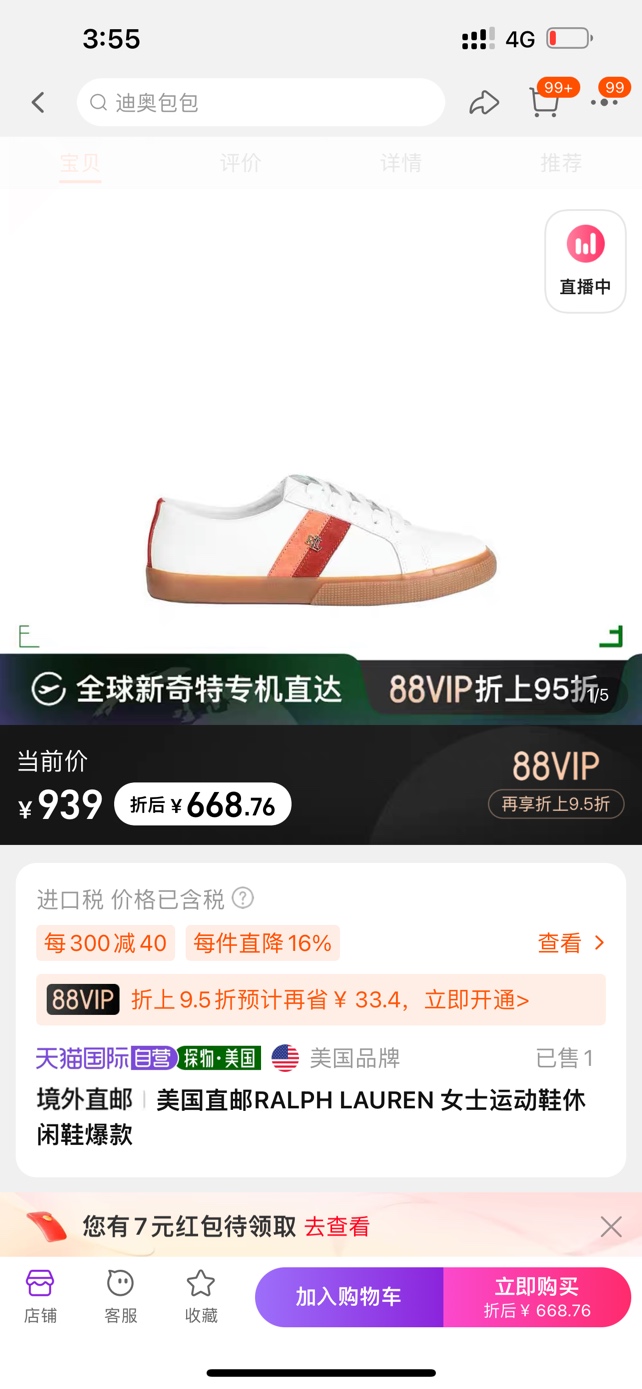
Task: Go back using the top arrow
Action: point(38,102)
